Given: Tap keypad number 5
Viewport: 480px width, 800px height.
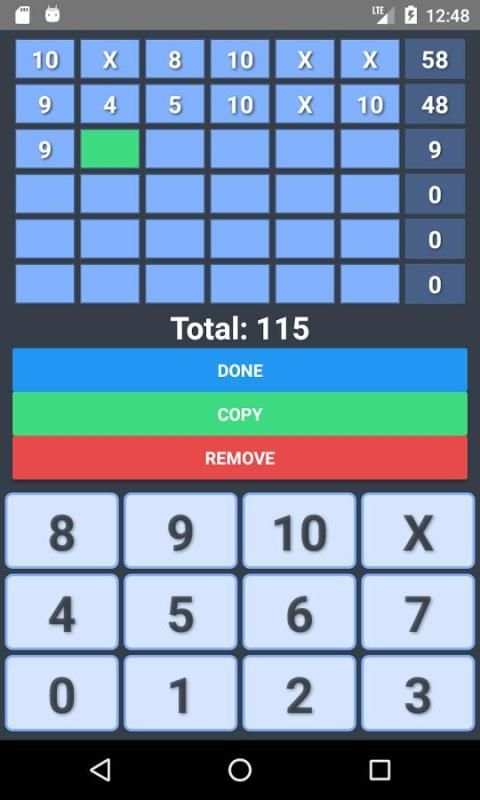Looking at the screenshot, I should point(181,612).
